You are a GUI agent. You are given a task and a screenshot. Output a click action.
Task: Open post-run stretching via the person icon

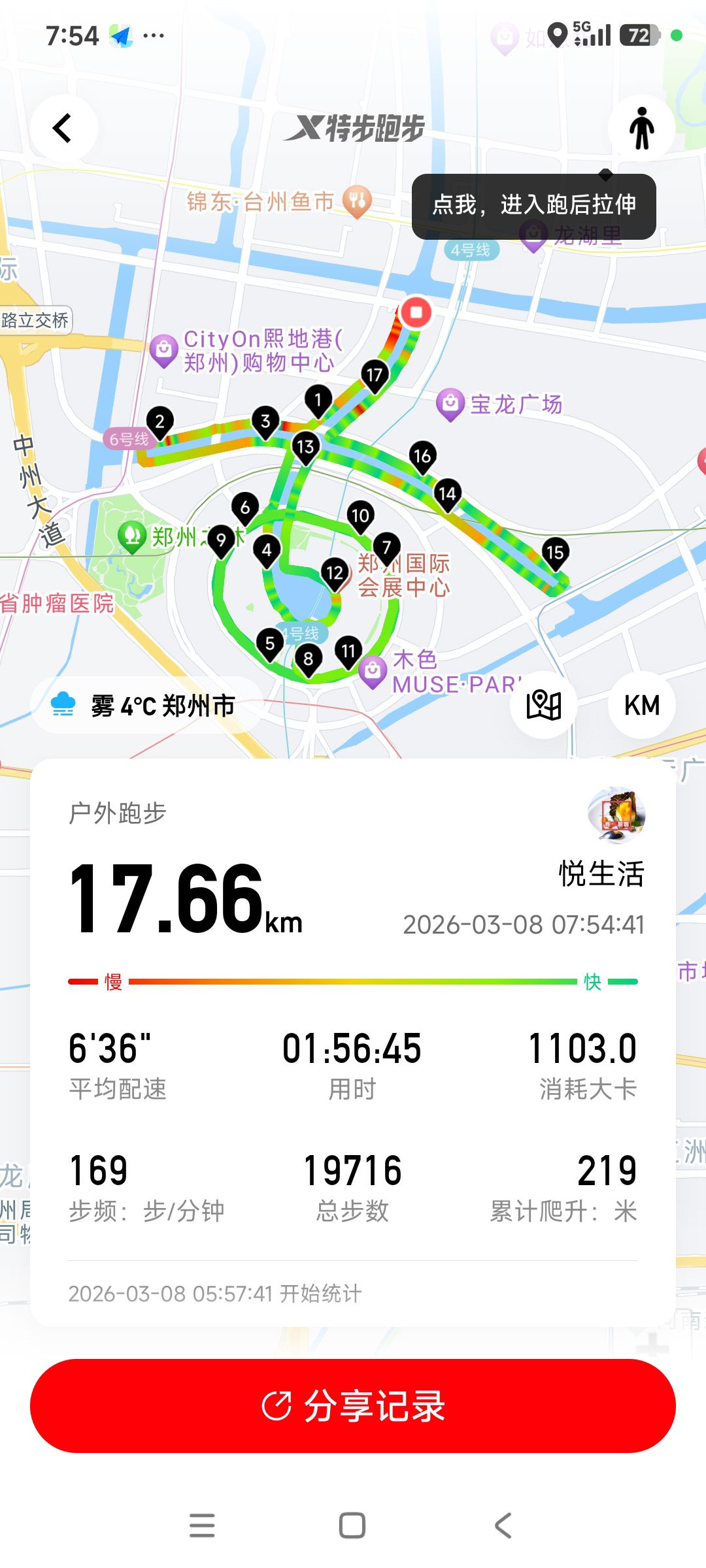(641, 128)
